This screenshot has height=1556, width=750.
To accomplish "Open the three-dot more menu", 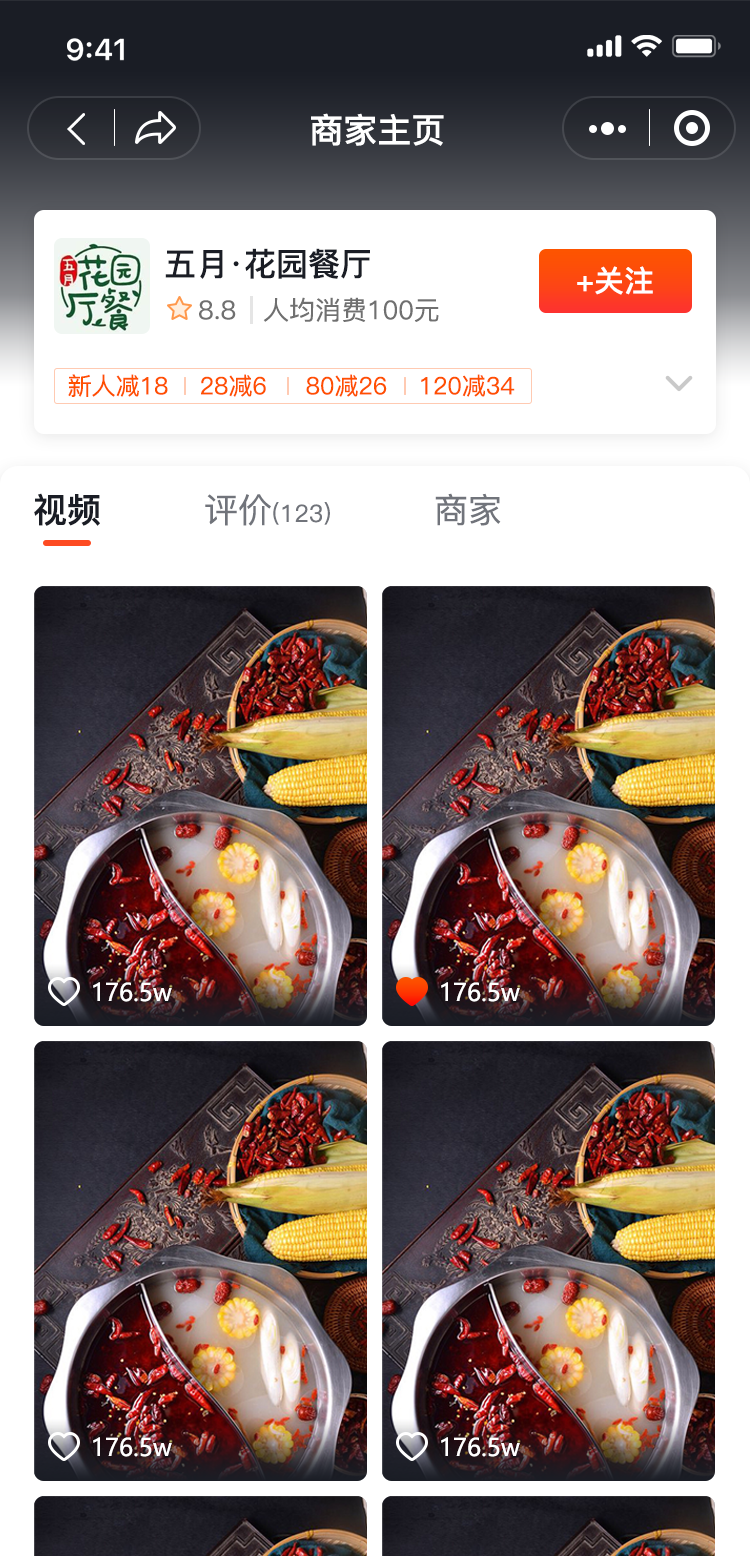I will (608, 129).
